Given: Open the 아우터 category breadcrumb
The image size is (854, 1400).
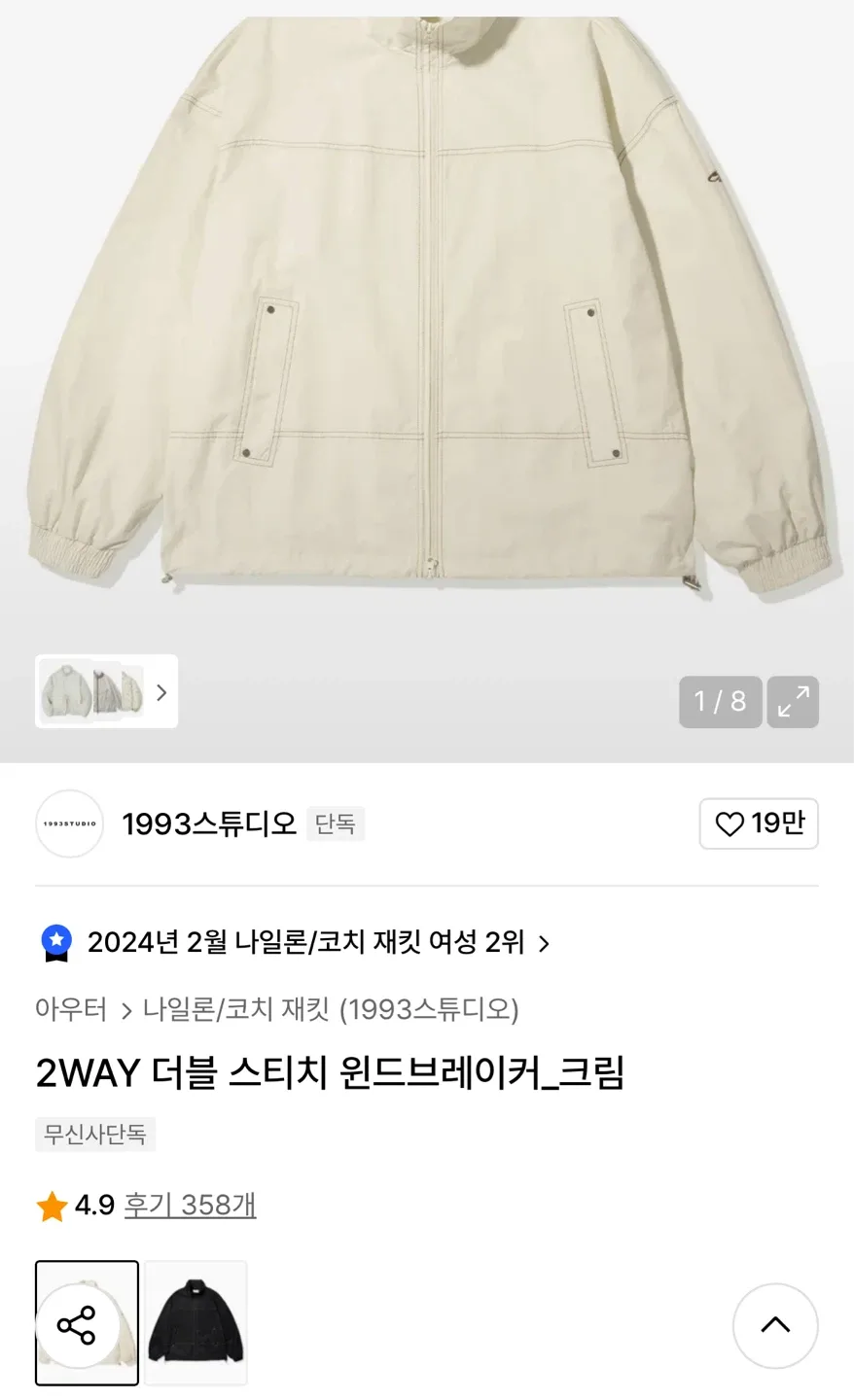Looking at the screenshot, I should click(x=71, y=1009).
